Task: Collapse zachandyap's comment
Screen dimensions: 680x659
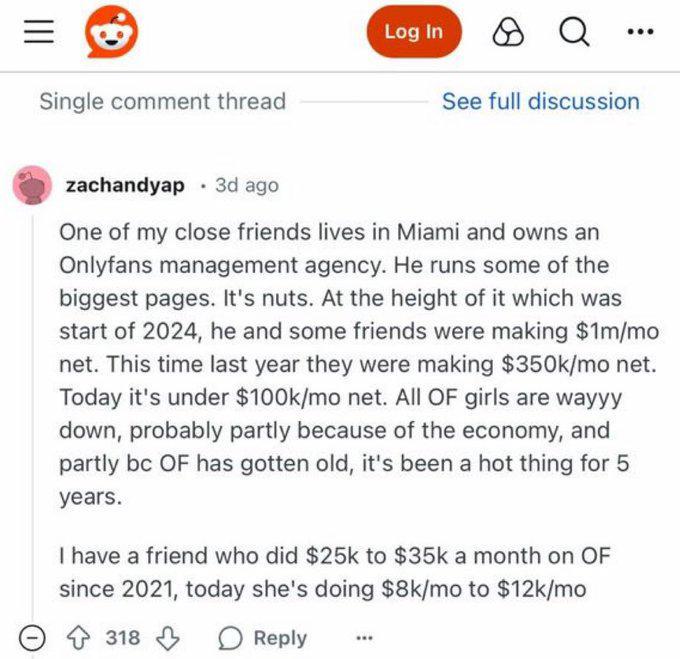Action: [x=33, y=638]
